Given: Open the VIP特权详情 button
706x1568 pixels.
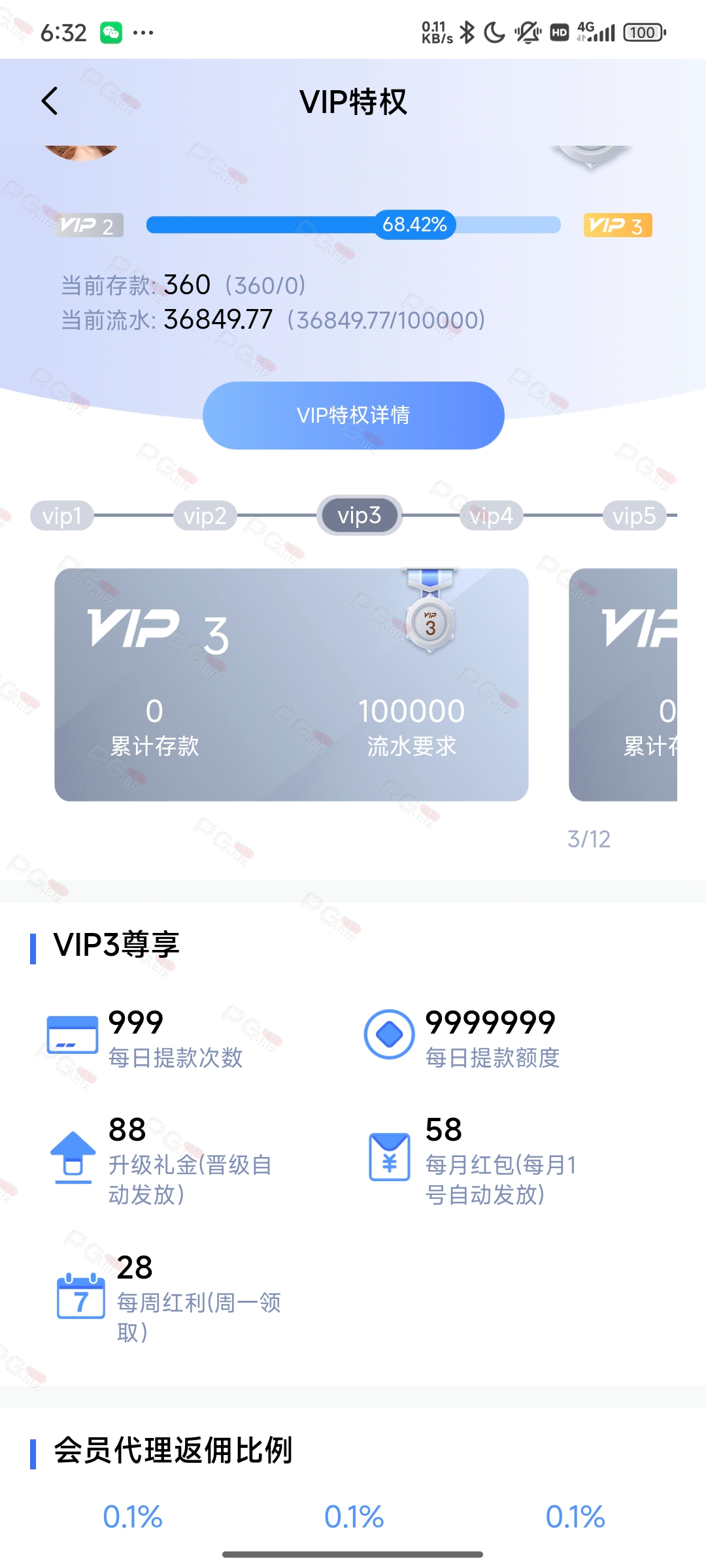Looking at the screenshot, I should coord(353,416).
